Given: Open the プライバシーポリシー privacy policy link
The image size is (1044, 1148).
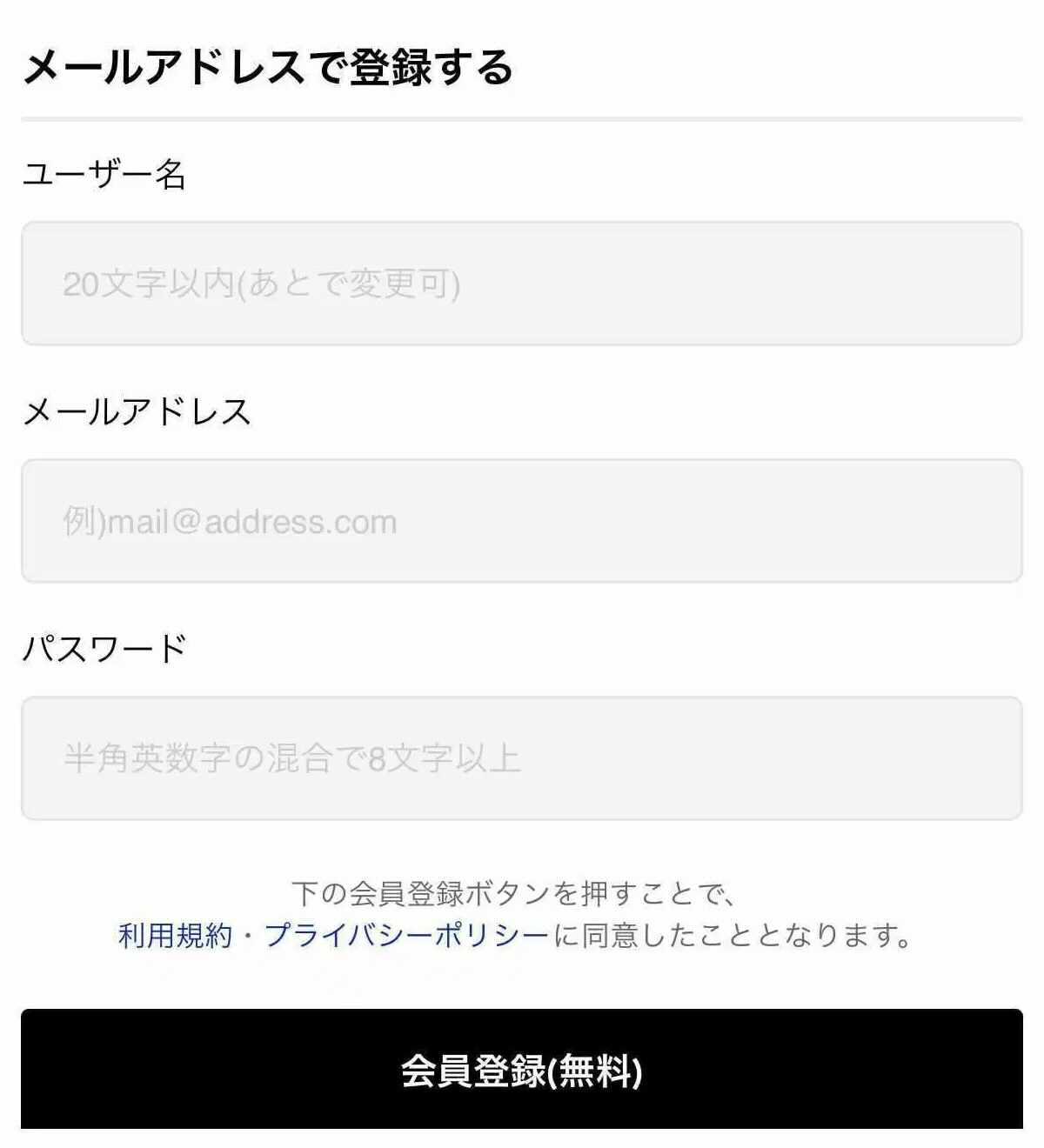Looking at the screenshot, I should tap(406, 936).
